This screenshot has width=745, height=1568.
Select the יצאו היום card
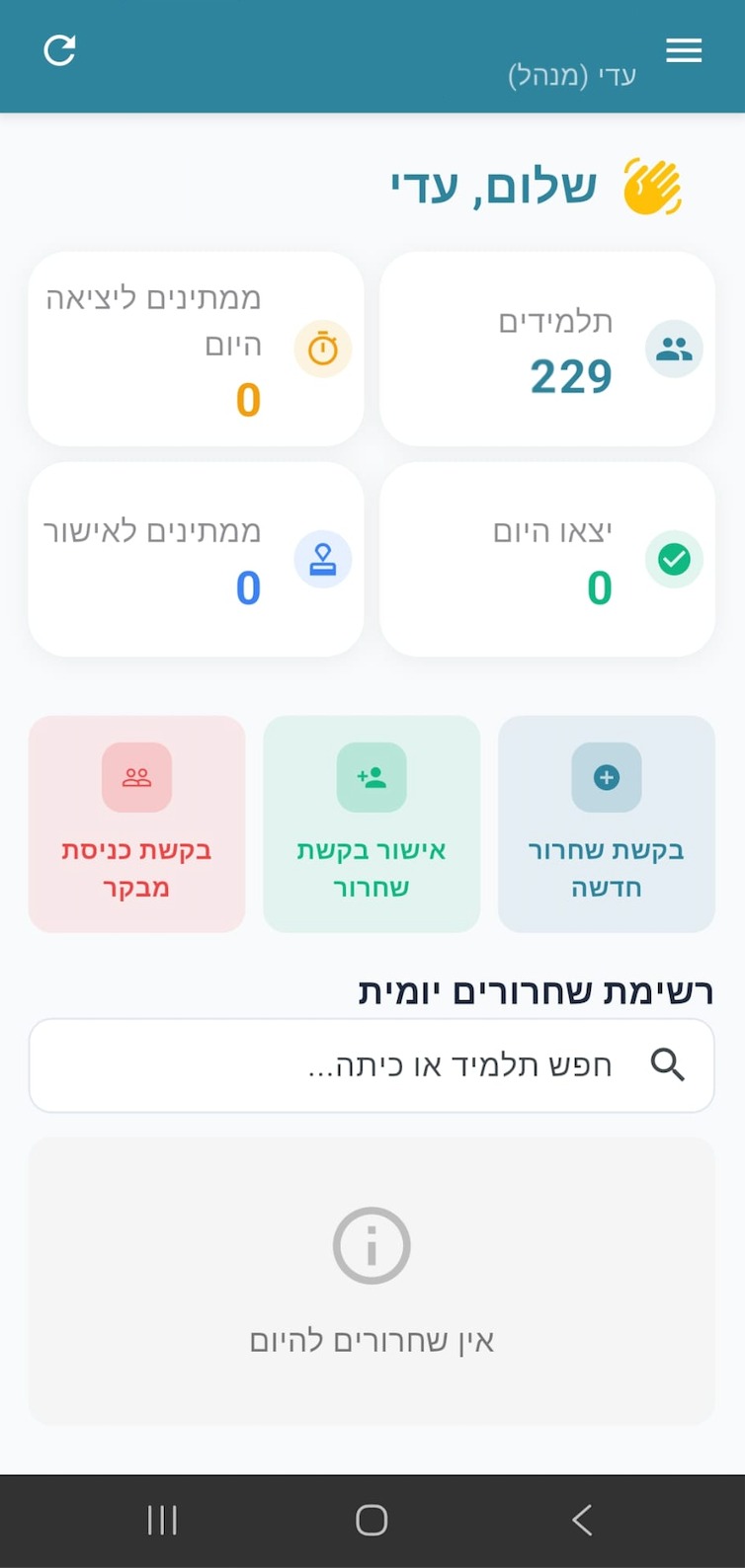[546, 559]
